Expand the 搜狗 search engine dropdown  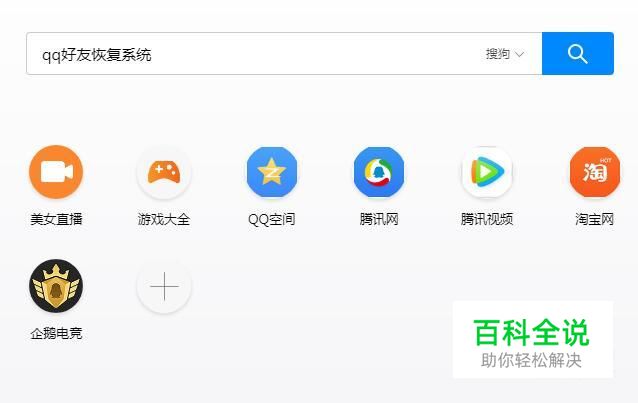(x=505, y=54)
